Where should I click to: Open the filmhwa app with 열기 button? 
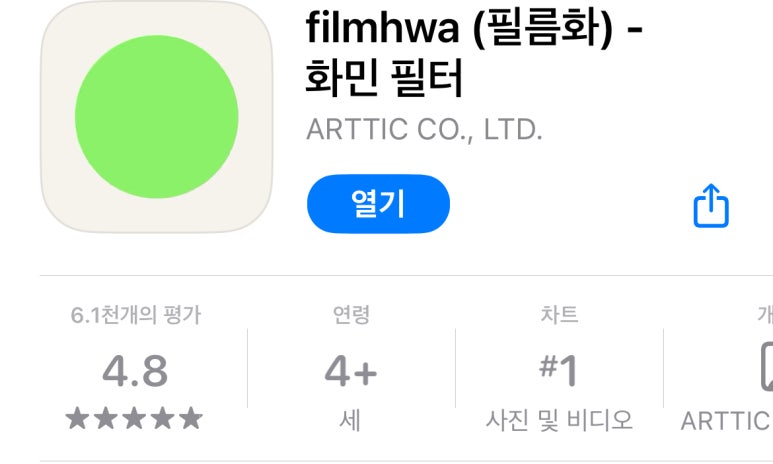(x=378, y=204)
